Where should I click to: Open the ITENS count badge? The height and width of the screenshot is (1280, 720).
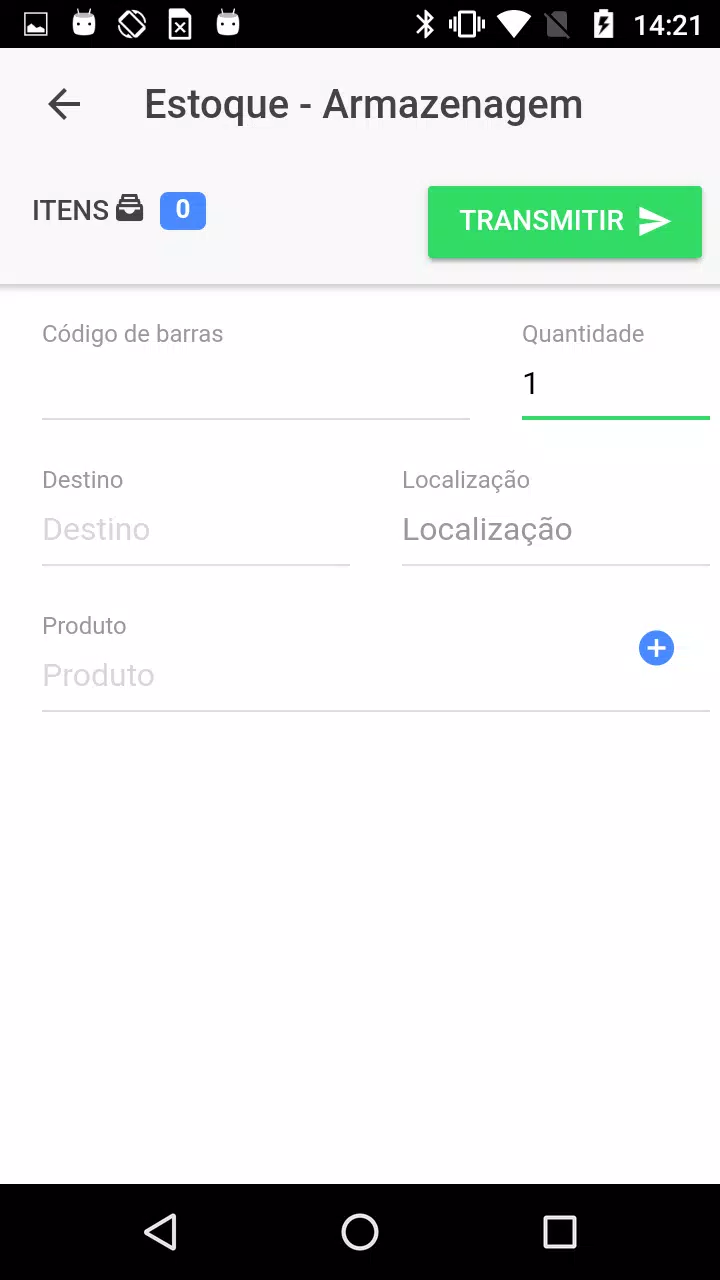coord(183,210)
